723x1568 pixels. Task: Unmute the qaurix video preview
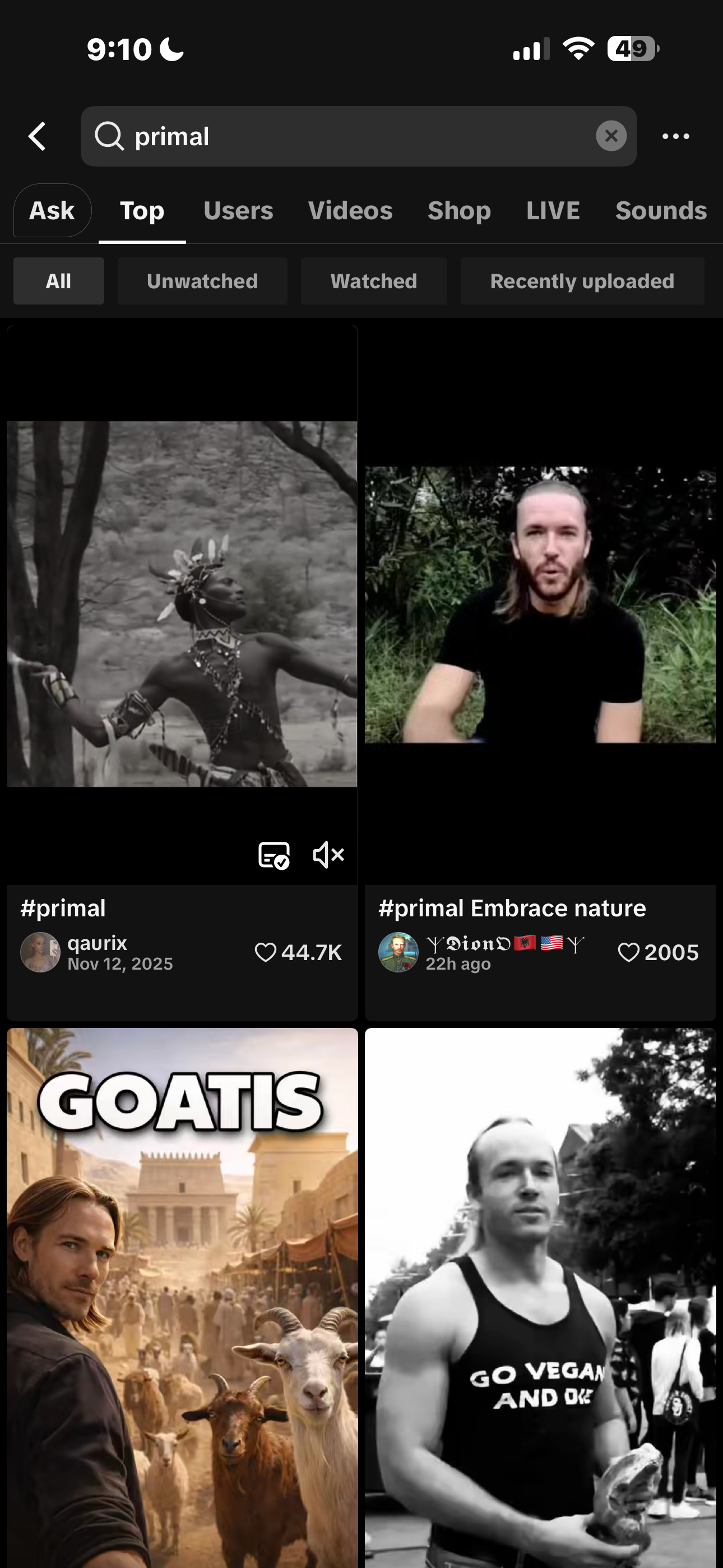tap(328, 855)
